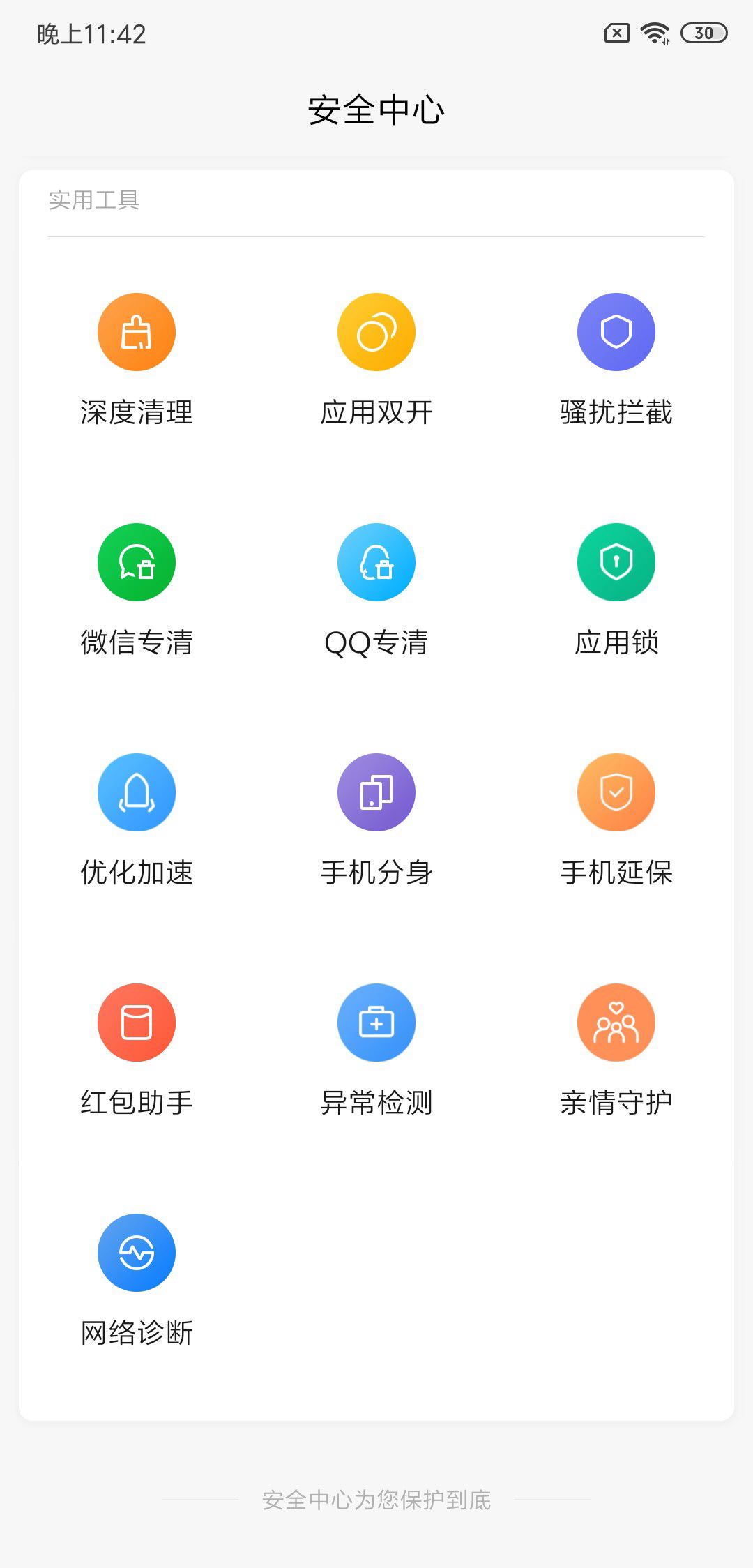
Task: Start 网络诊断 network diagnosis
Action: pos(137,1253)
